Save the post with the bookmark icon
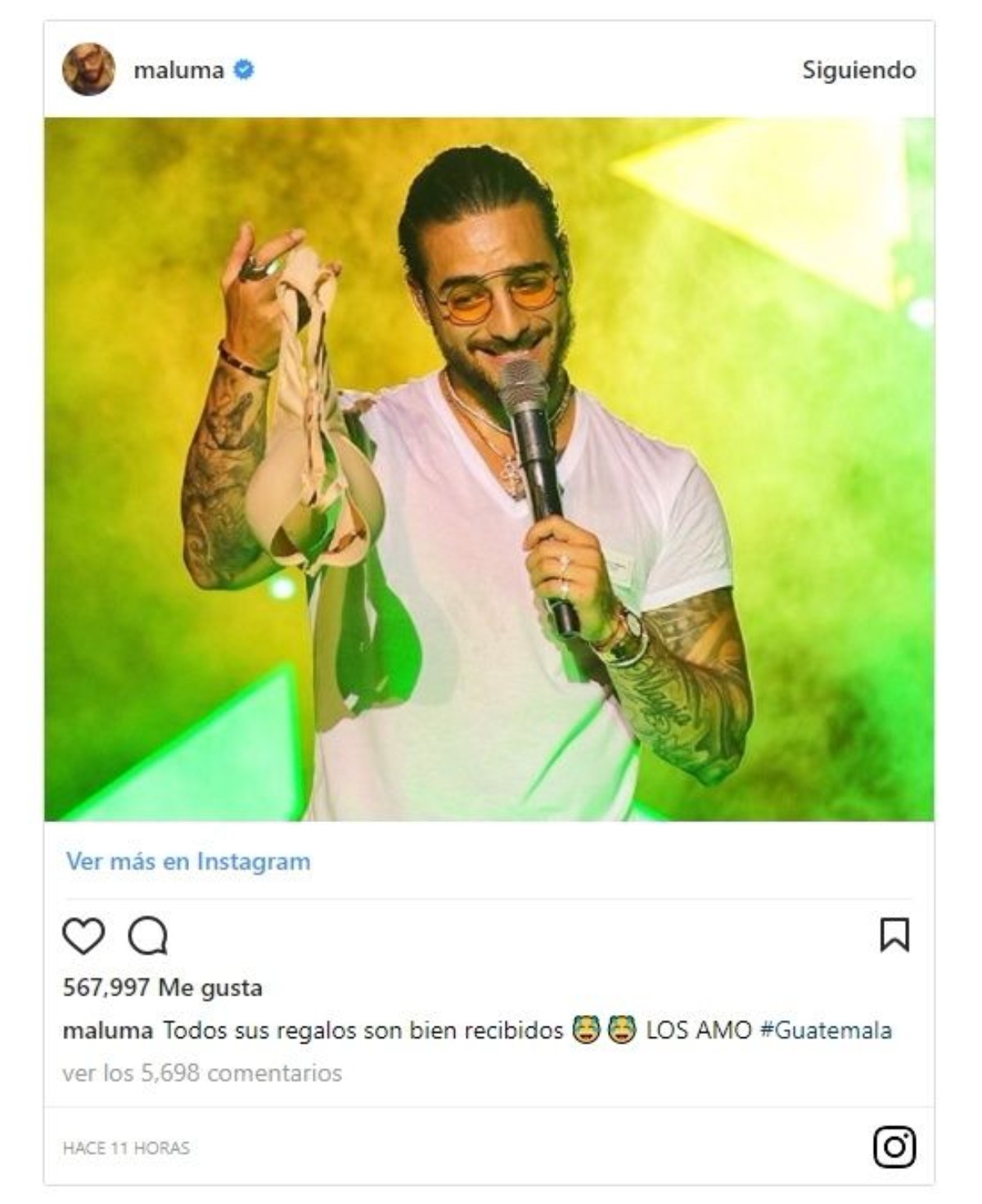The width and height of the screenshot is (982, 1204). 894,935
